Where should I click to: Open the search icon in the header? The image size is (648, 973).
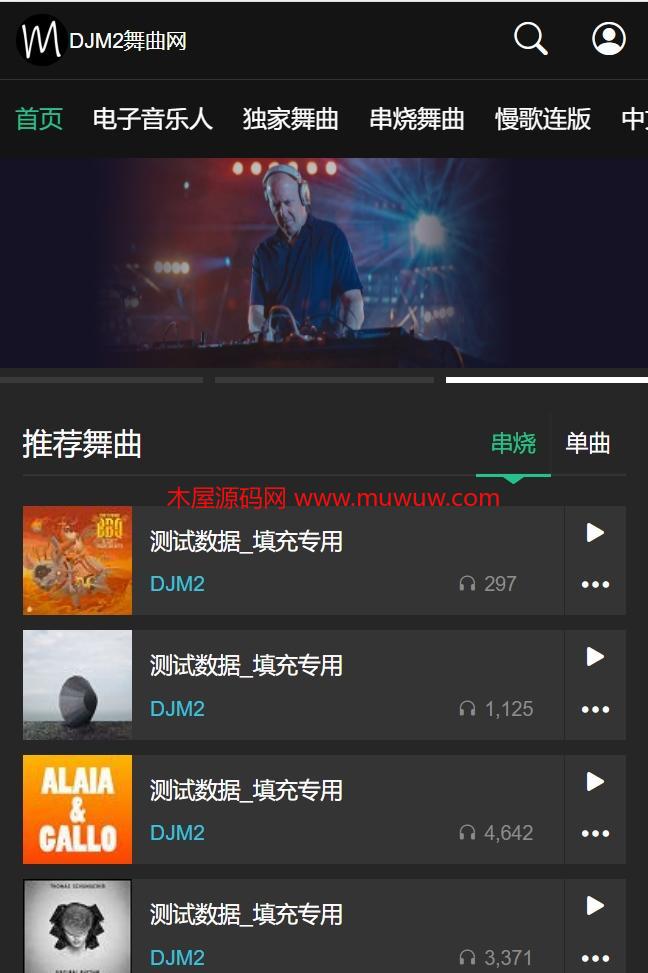pyautogui.click(x=530, y=40)
